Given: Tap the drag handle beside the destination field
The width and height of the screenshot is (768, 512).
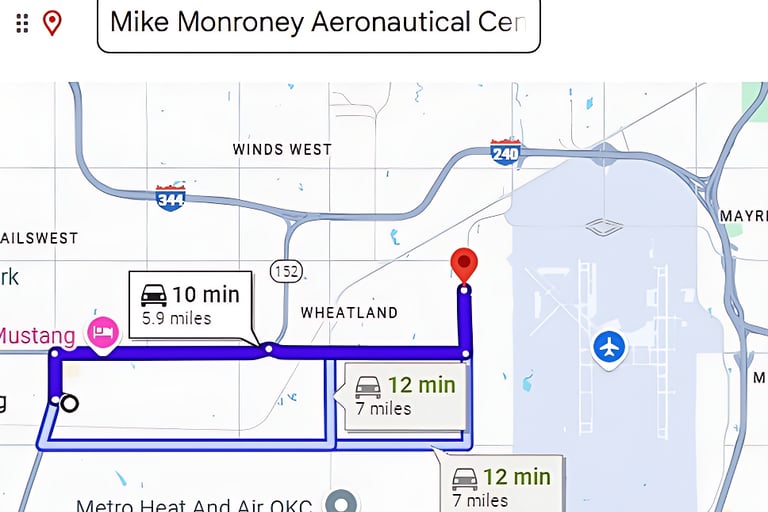Looking at the screenshot, I should (22, 24).
